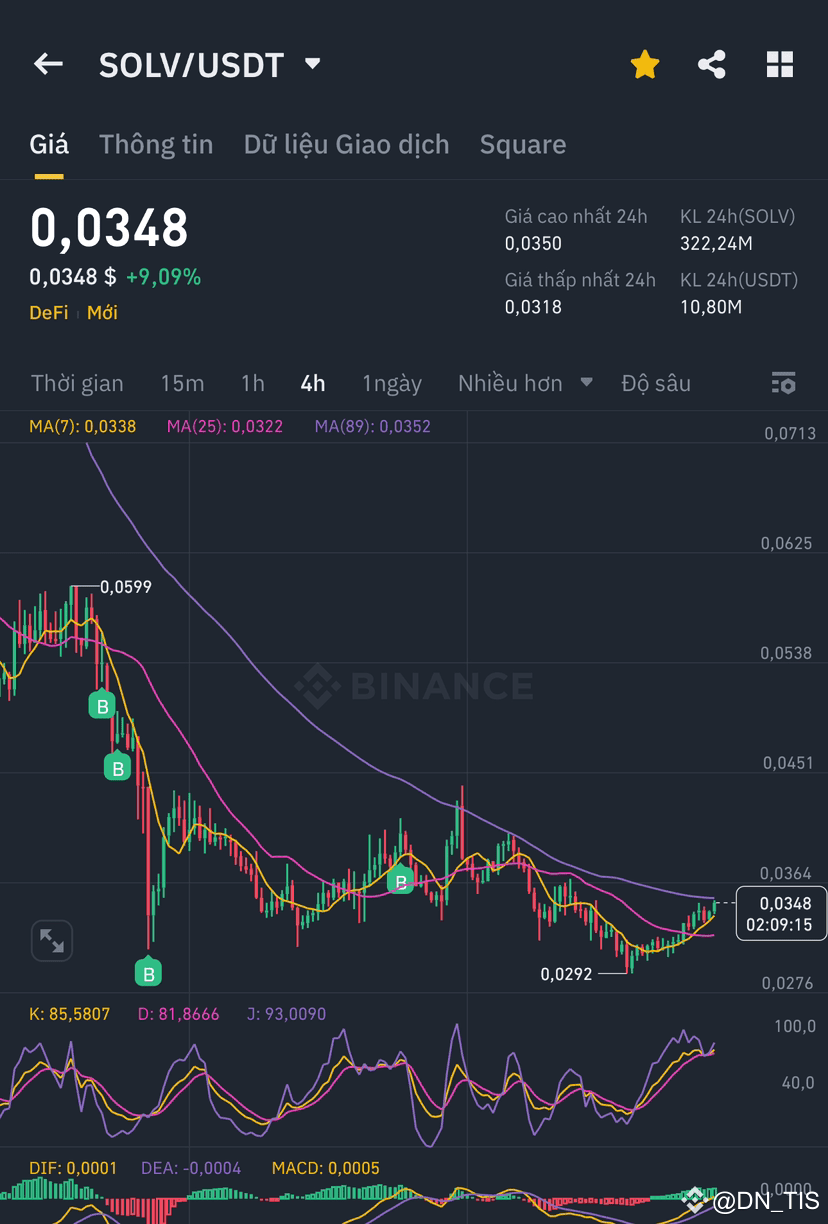Open the chart indicator settings icon

(784, 383)
